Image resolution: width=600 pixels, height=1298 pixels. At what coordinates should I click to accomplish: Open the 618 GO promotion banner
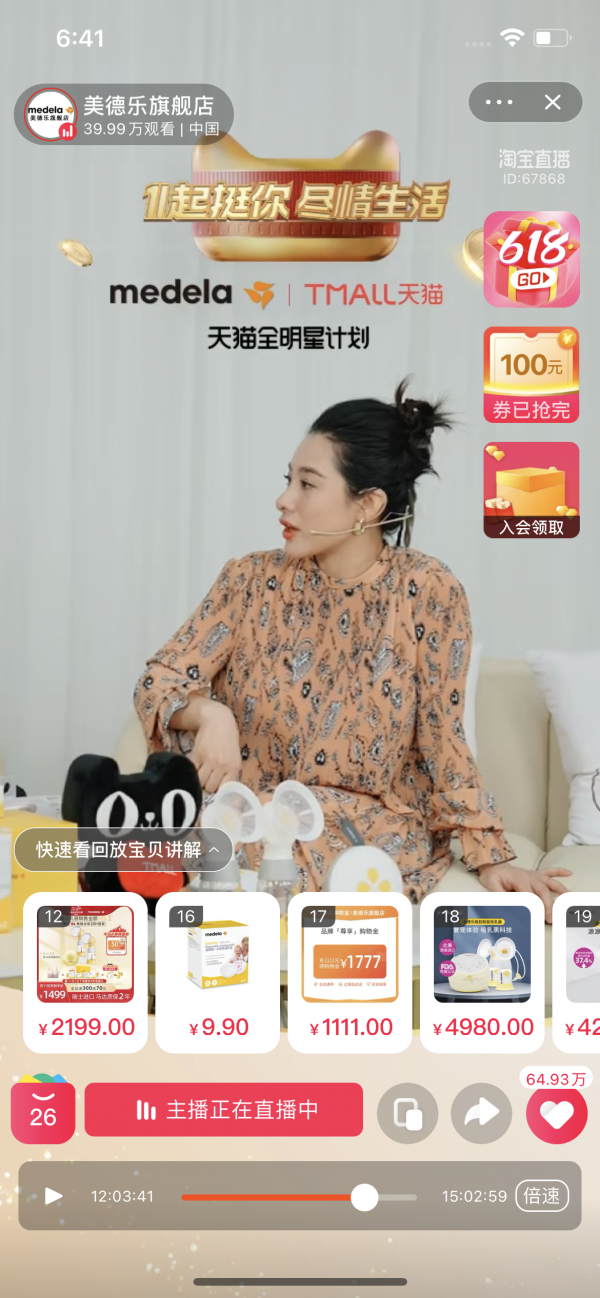click(531, 259)
